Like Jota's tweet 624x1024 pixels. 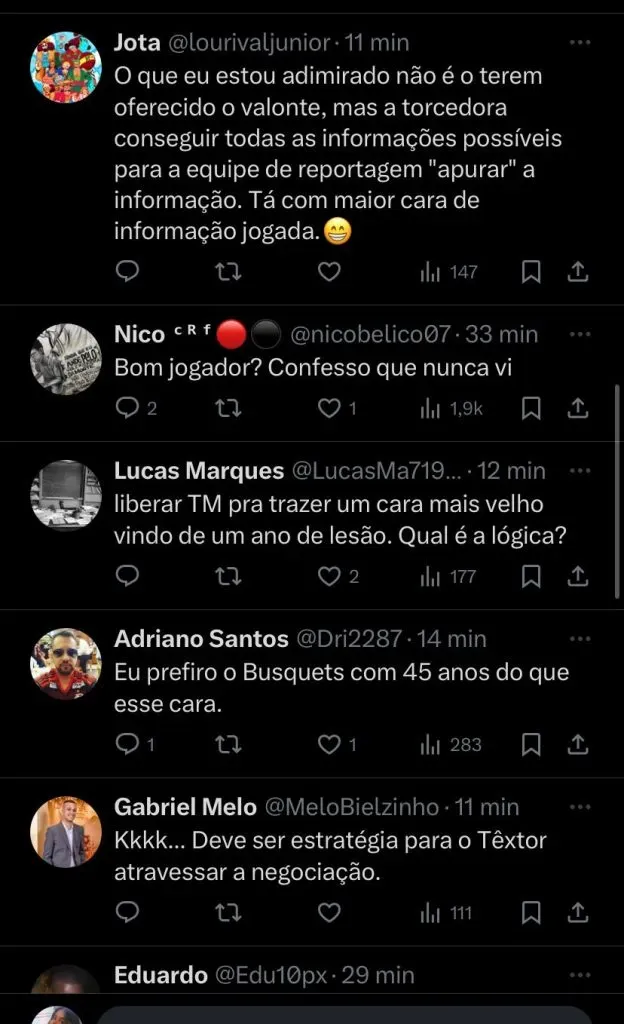(x=329, y=271)
